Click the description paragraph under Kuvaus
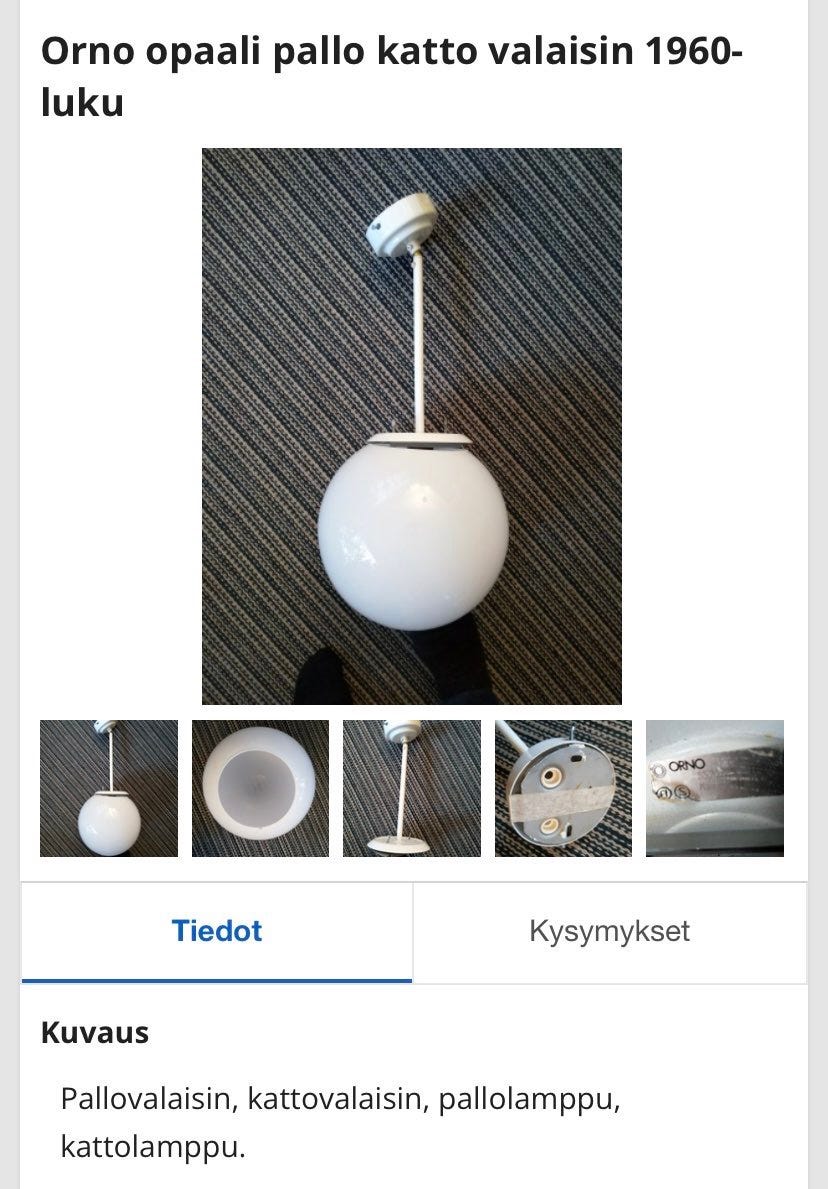The height and width of the screenshot is (1189, 828). (x=340, y=1123)
